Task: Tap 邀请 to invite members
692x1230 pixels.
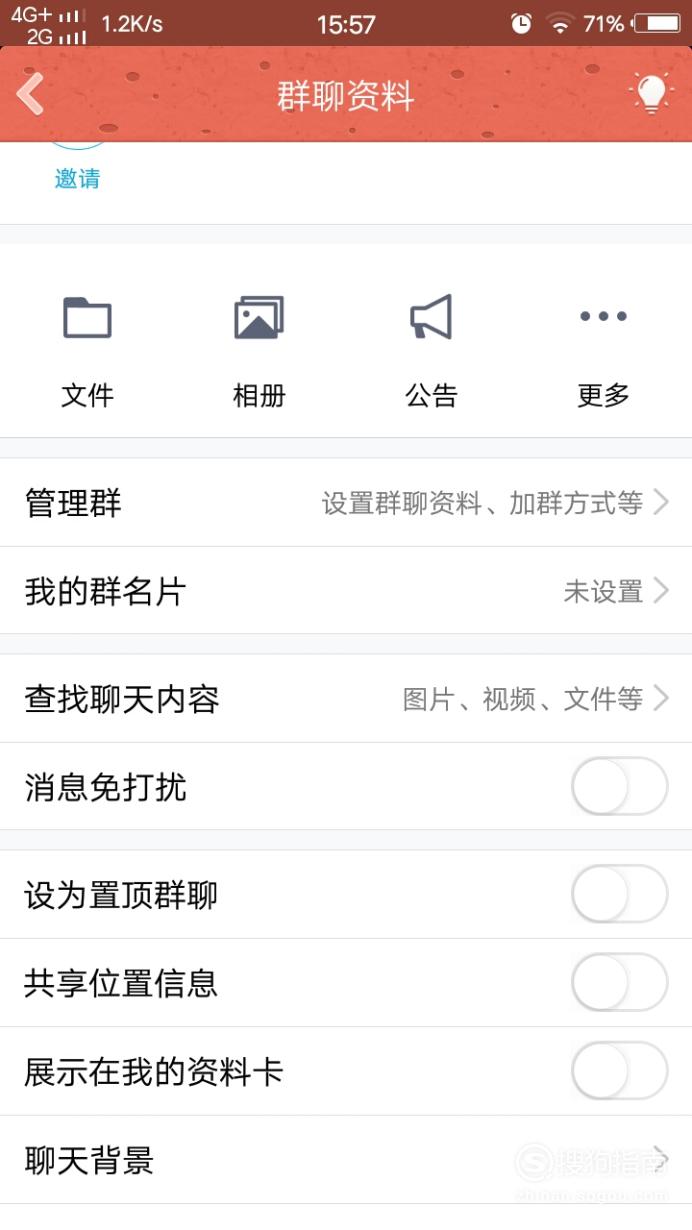Action: pos(77,179)
